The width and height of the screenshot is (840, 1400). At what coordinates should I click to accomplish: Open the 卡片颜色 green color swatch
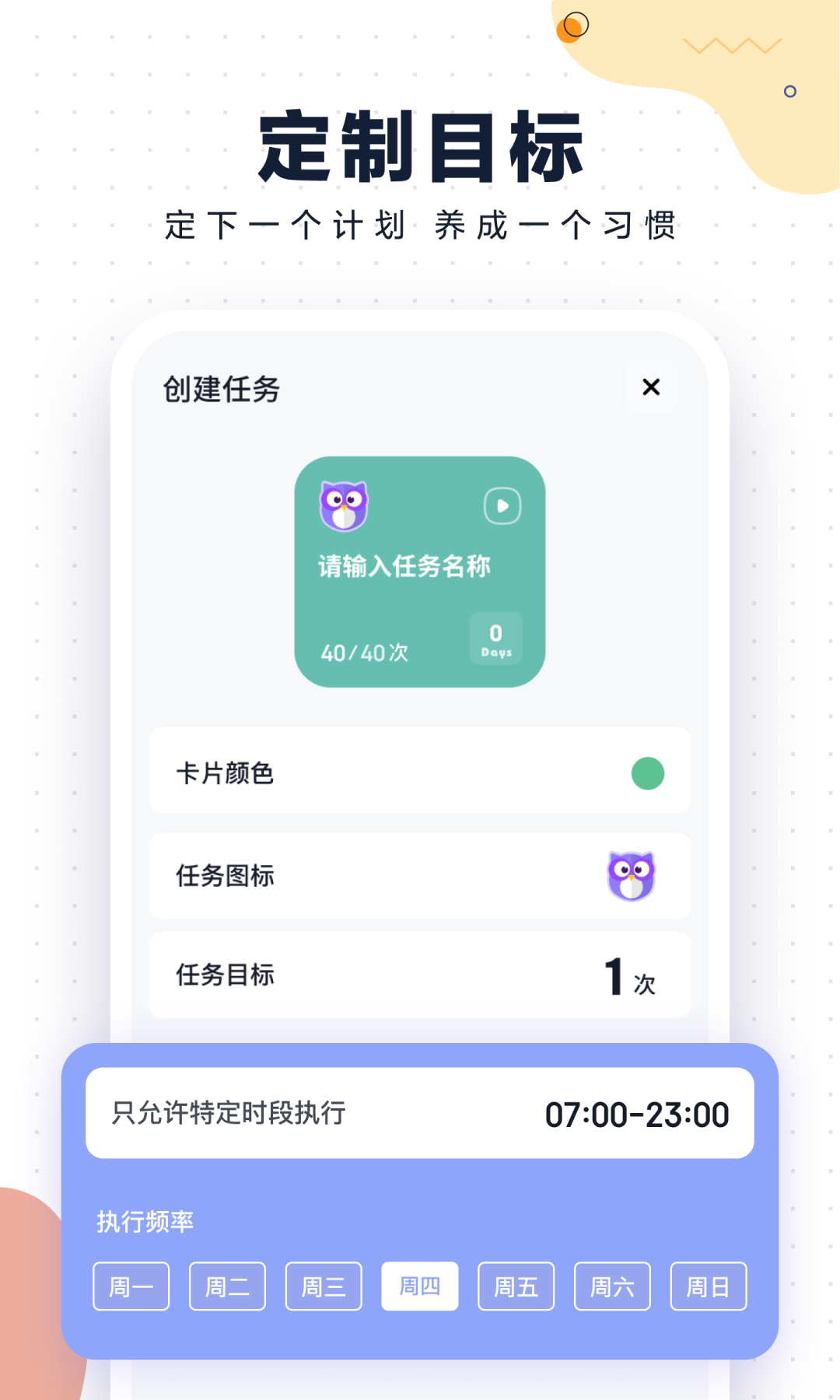647,773
